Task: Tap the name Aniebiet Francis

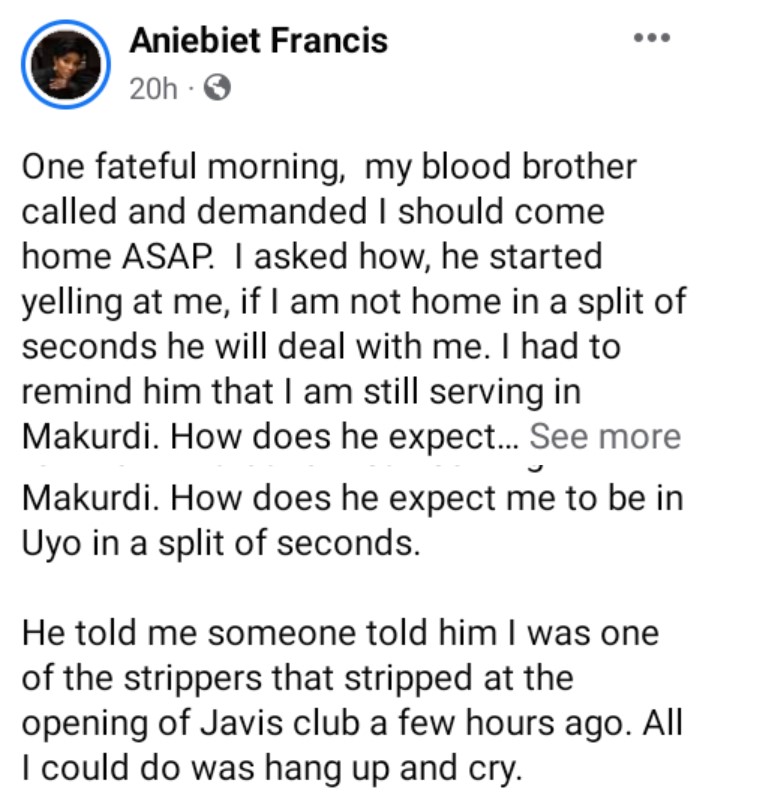Action: tap(258, 41)
